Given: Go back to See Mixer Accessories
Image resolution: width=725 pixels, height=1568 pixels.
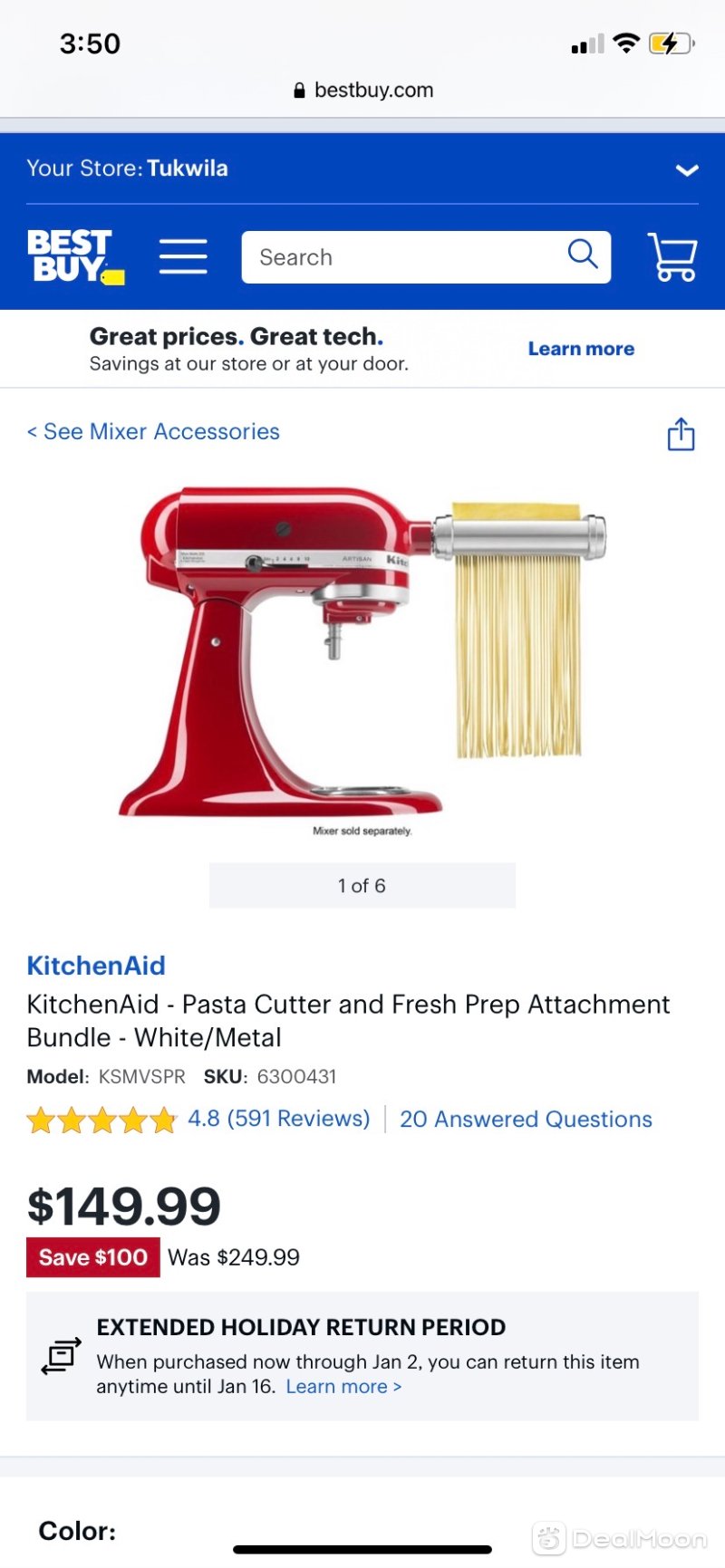Looking at the screenshot, I should (x=153, y=432).
